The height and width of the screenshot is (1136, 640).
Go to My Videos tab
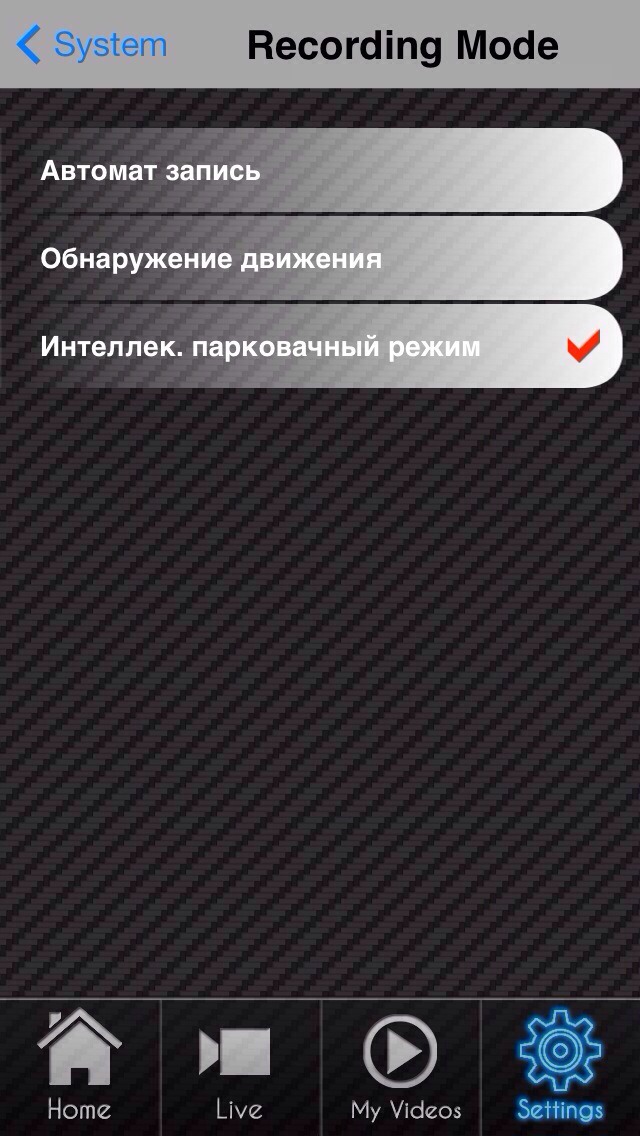pos(401,1067)
